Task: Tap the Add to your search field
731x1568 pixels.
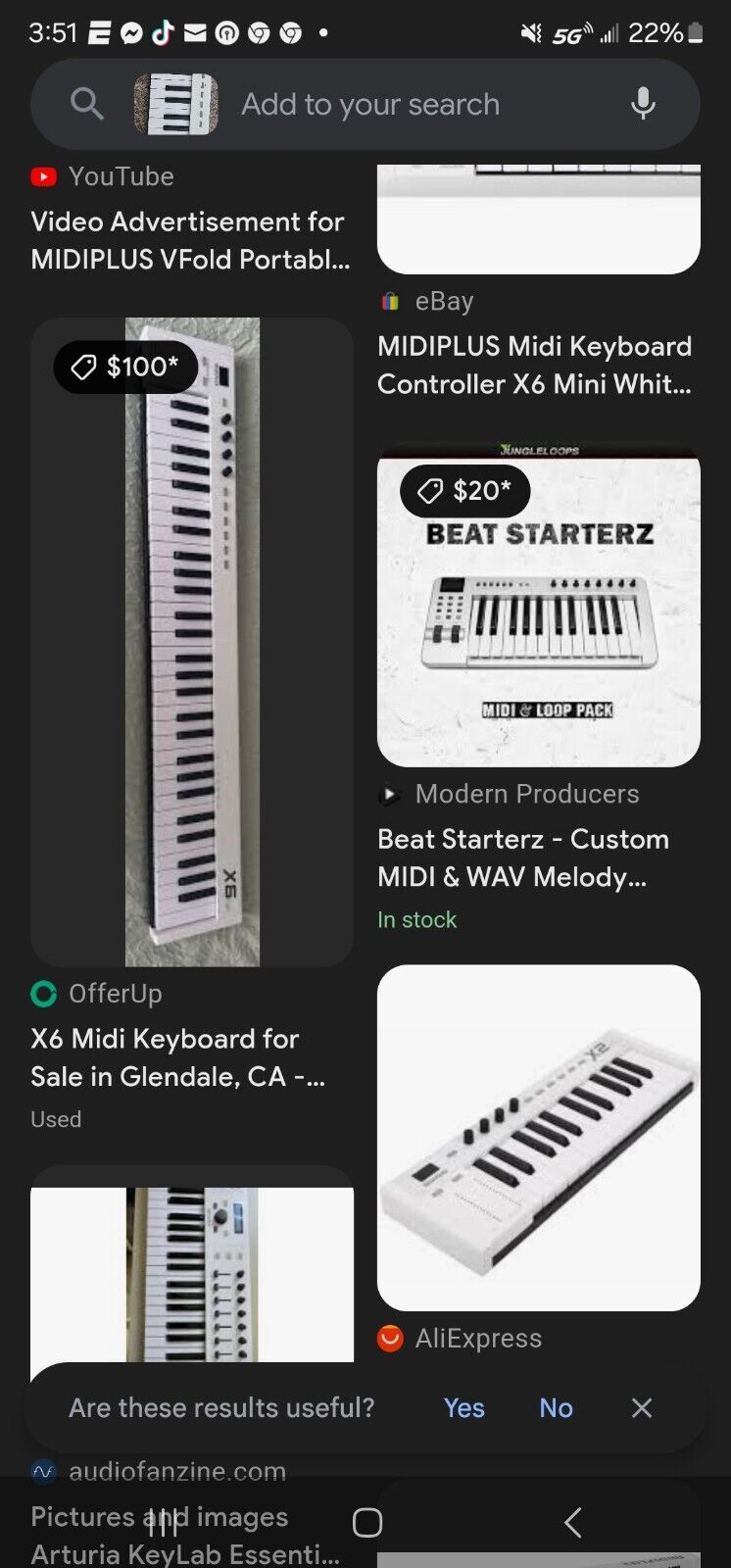Action: coord(370,104)
